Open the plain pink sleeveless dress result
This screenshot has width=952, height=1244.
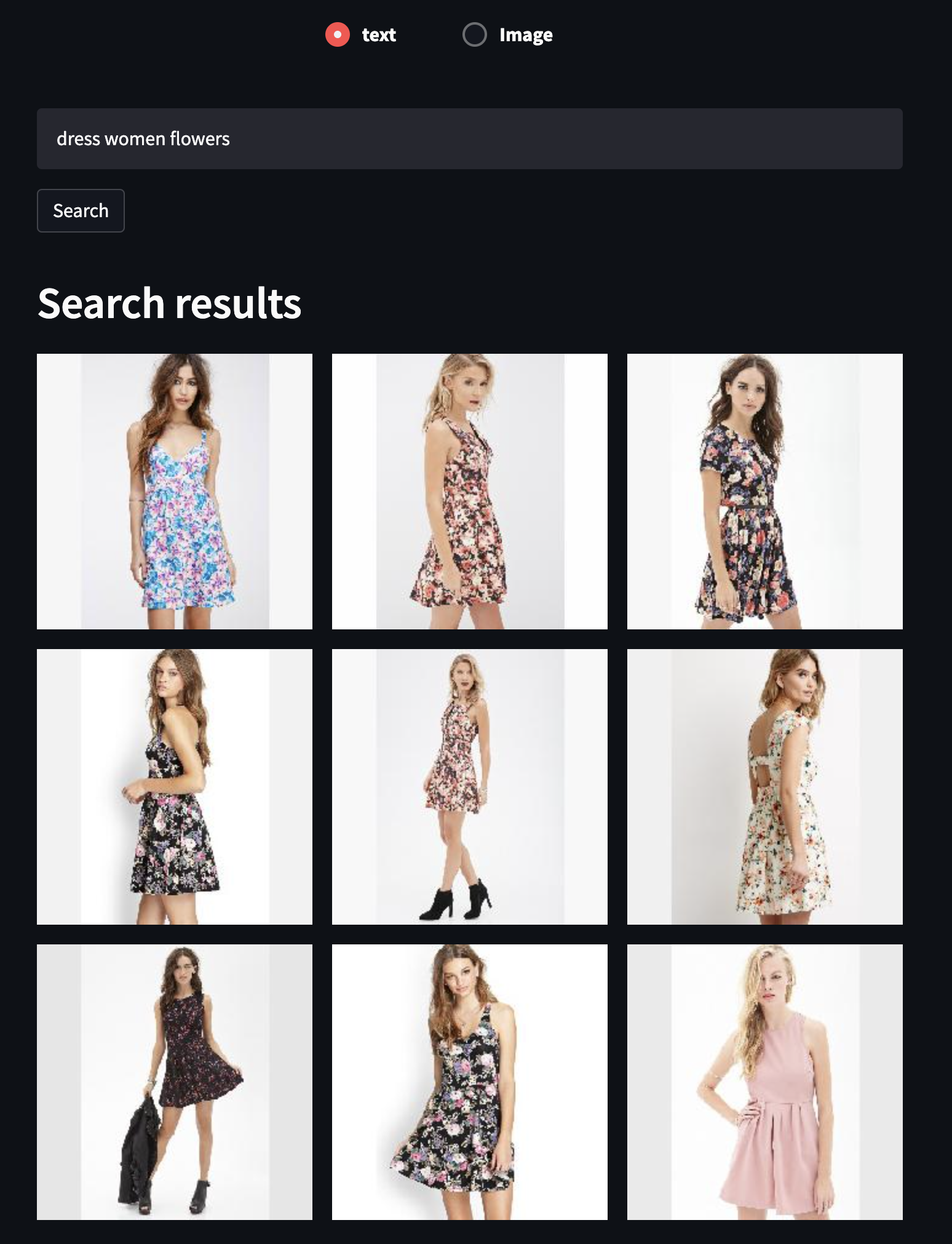point(764,1082)
